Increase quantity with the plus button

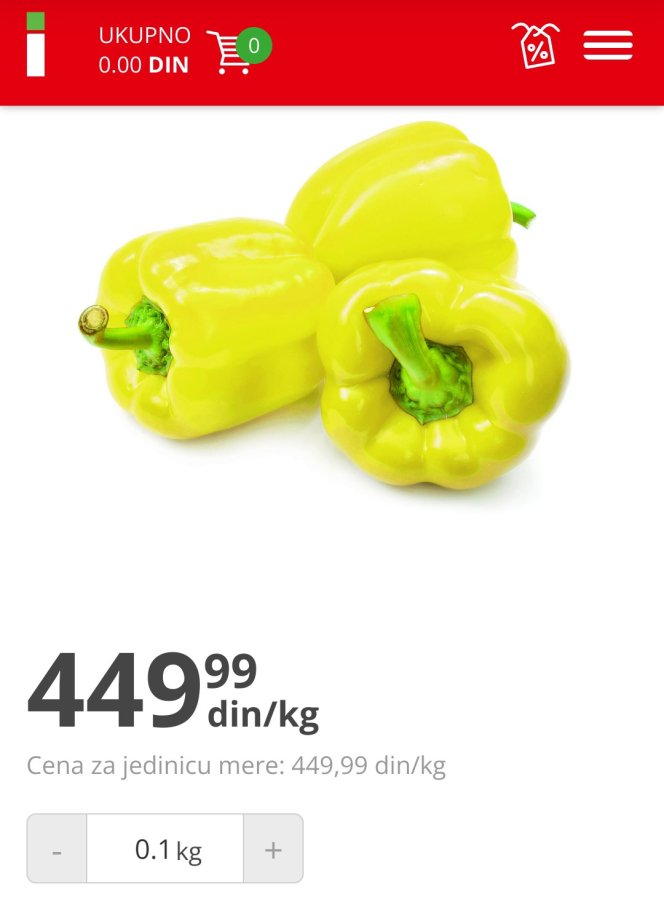(273, 849)
